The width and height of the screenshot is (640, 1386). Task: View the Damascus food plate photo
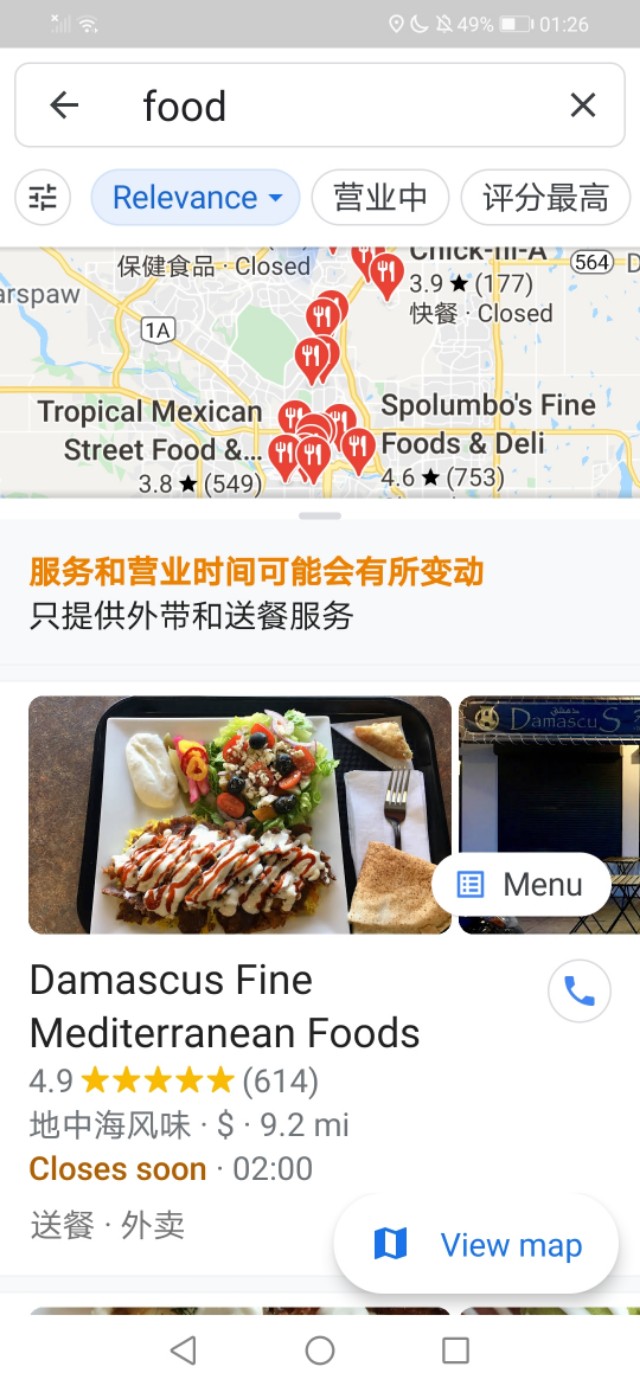[x=239, y=815]
